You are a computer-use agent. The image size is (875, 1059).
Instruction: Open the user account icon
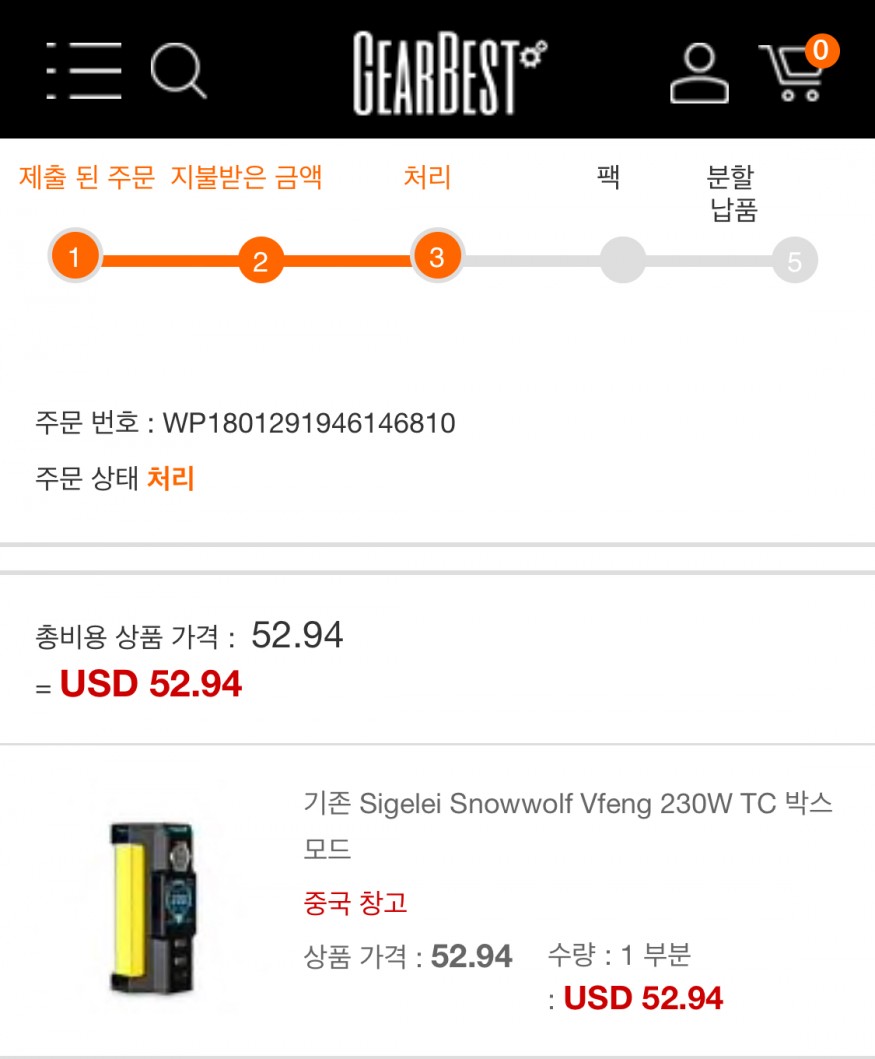point(699,72)
